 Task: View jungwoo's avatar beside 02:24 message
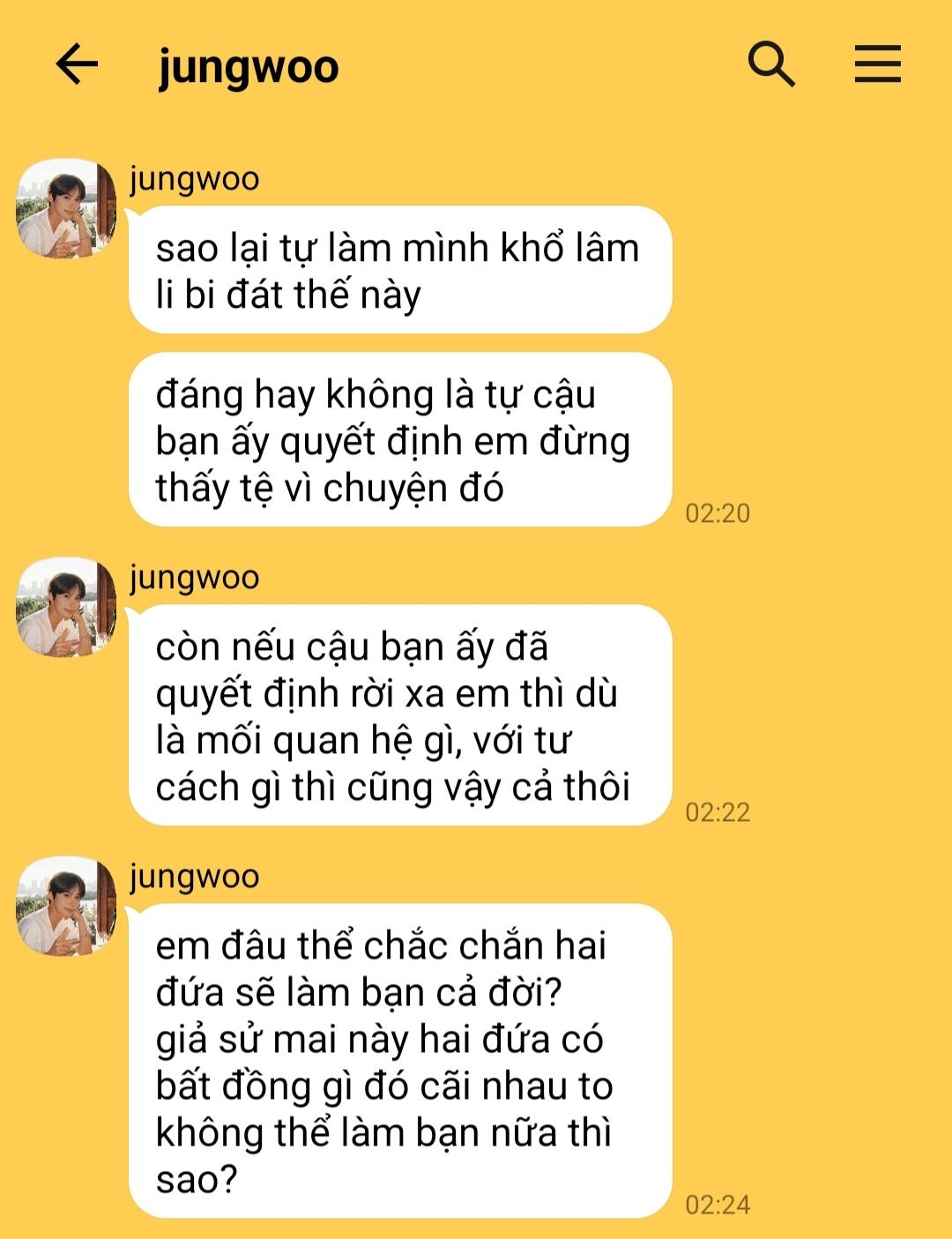click(x=66, y=907)
